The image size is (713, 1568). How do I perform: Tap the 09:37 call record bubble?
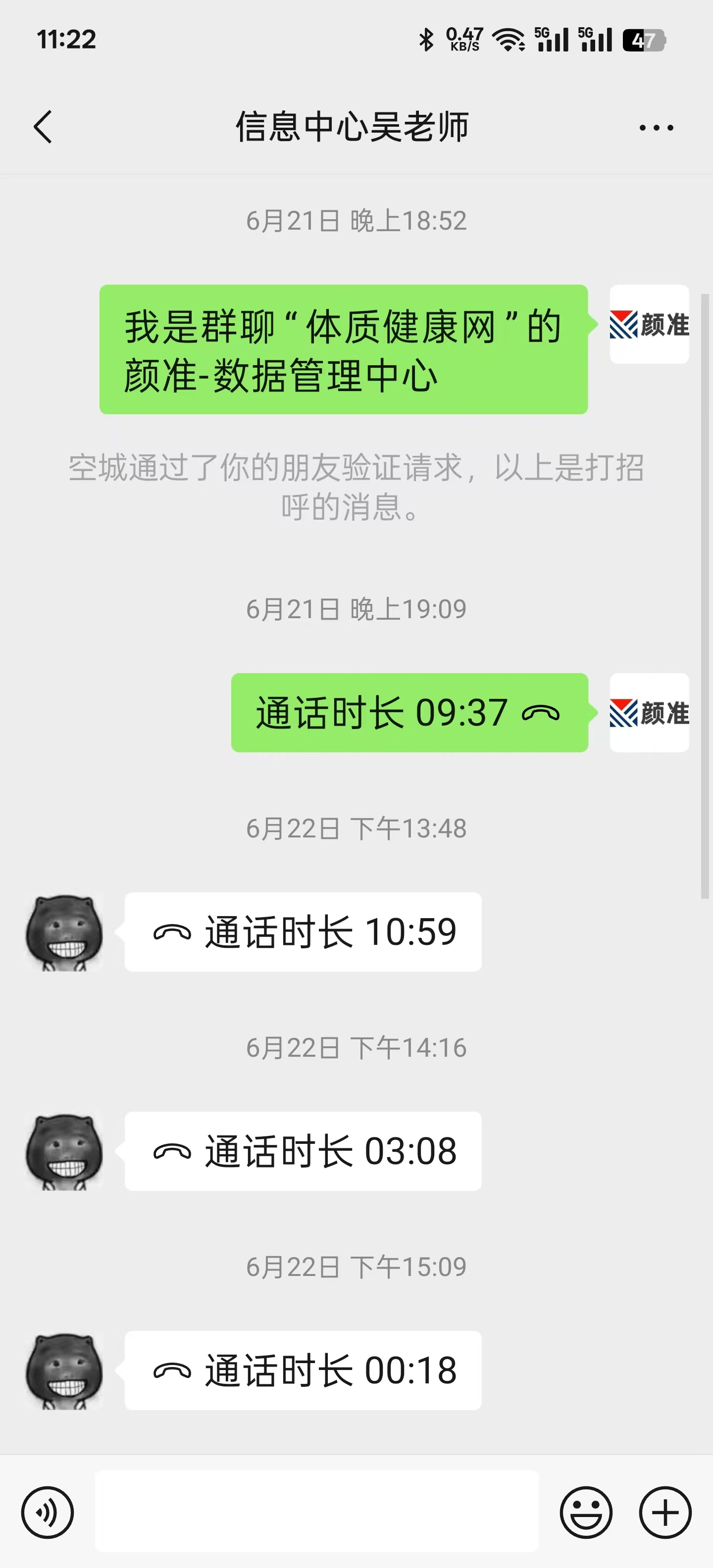click(409, 712)
